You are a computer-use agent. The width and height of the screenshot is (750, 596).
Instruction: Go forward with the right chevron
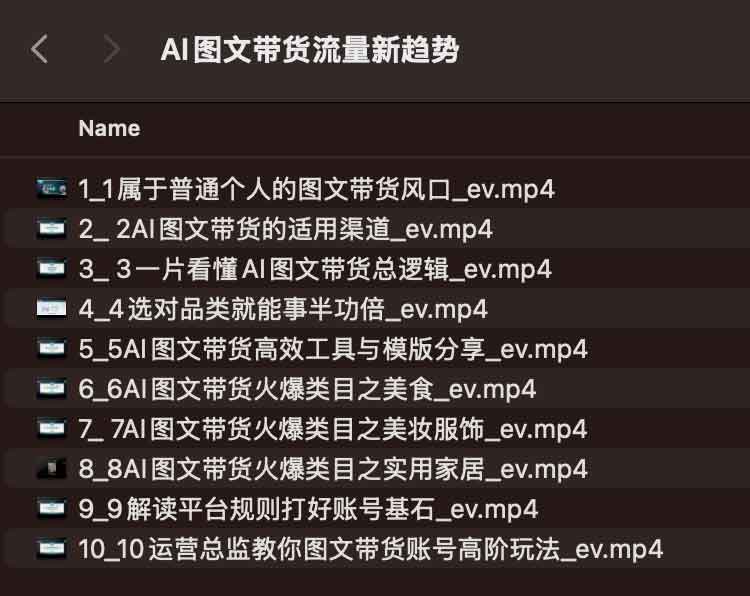[x=111, y=49]
